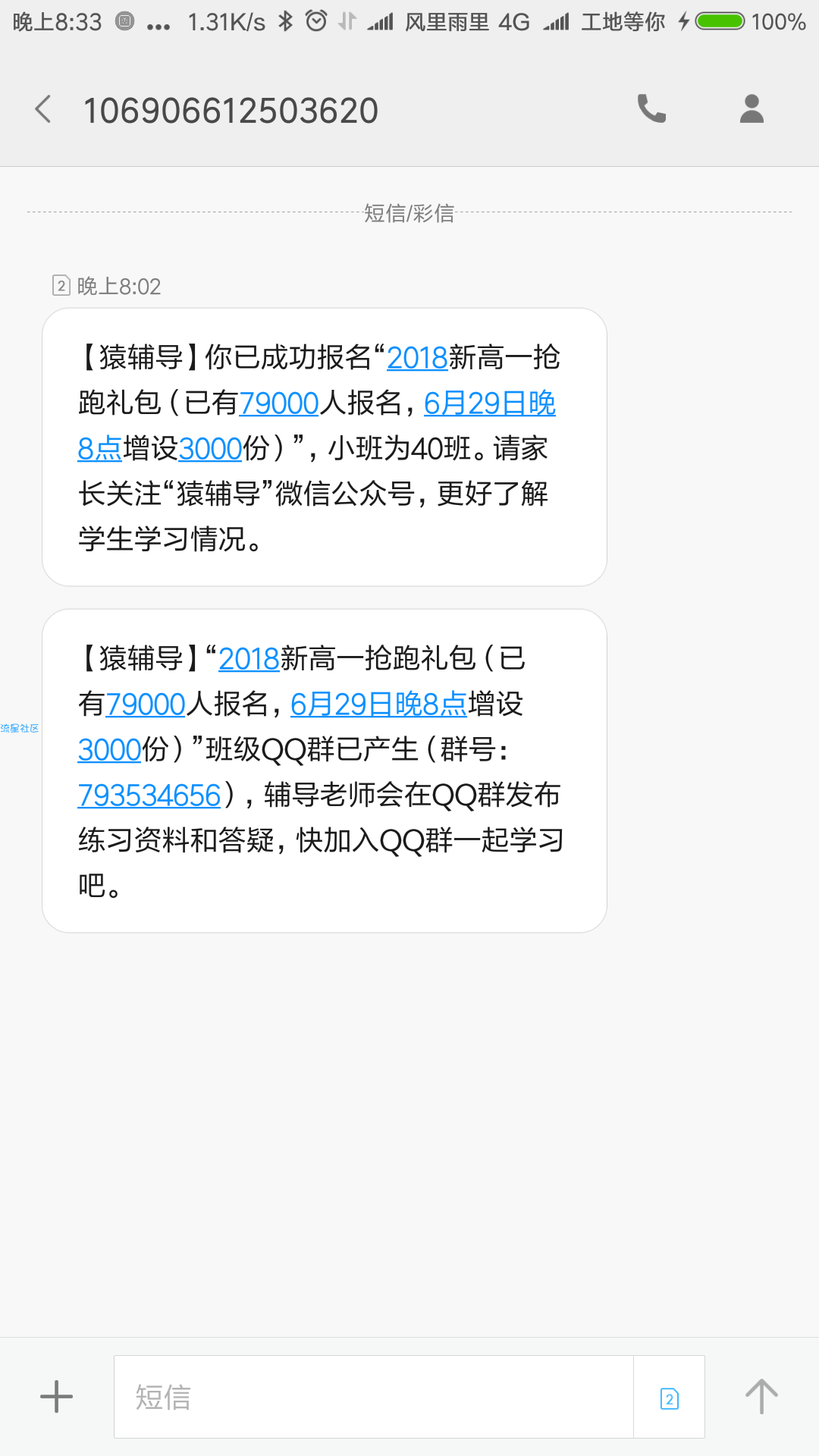Tap the 3000 link in the first message
Viewport: 819px width, 1456px height.
[210, 448]
